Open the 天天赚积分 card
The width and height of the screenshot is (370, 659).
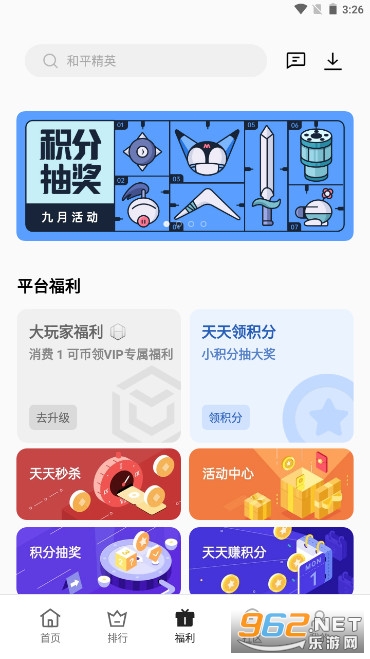(271, 561)
